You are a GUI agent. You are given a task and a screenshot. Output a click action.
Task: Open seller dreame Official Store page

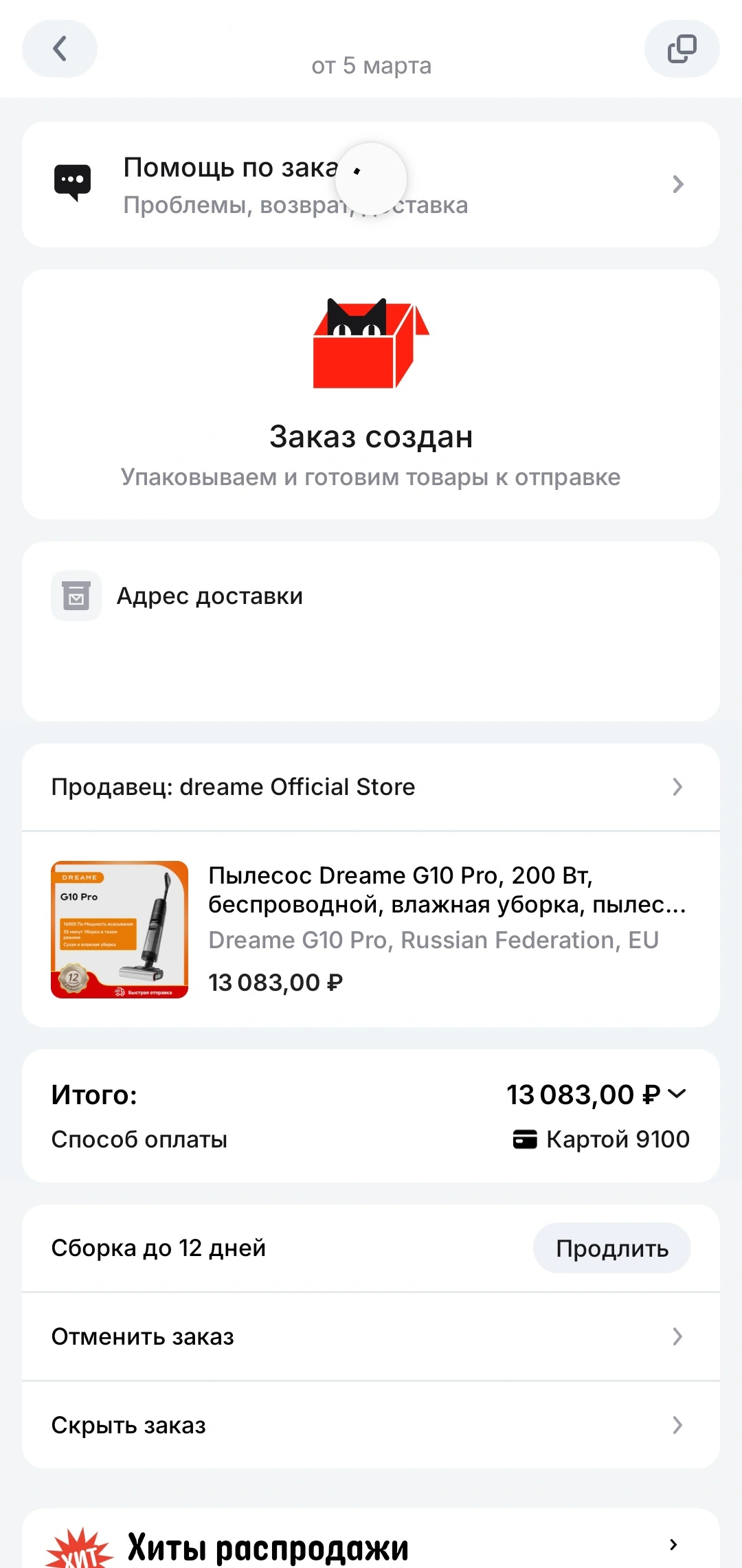(371, 787)
